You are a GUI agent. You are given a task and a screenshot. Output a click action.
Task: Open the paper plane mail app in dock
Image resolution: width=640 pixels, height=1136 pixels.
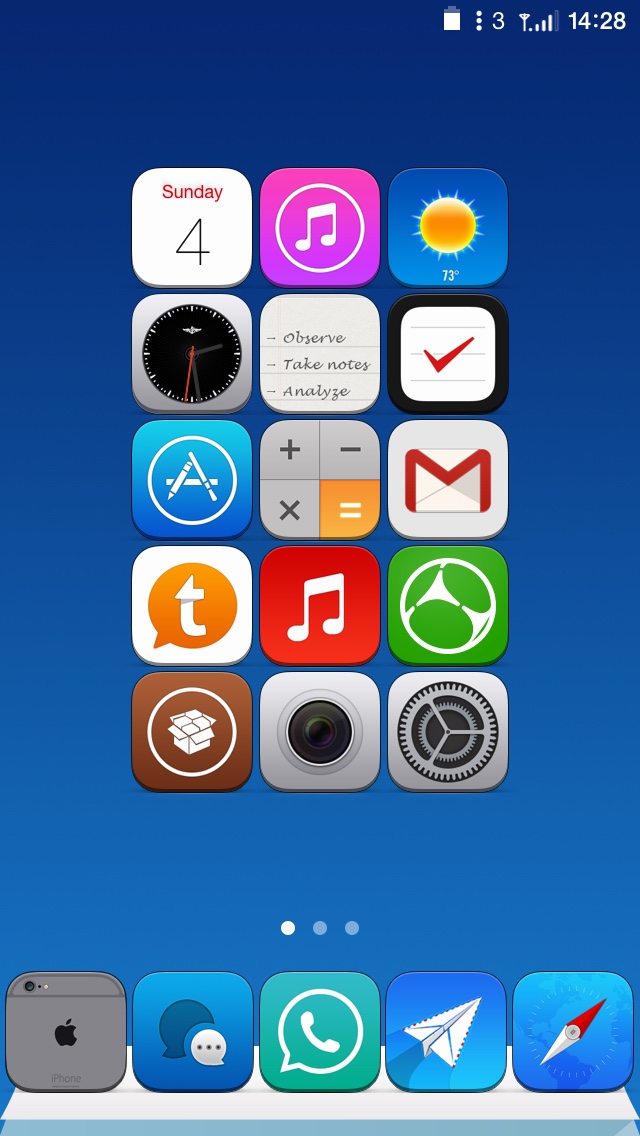point(446,1032)
